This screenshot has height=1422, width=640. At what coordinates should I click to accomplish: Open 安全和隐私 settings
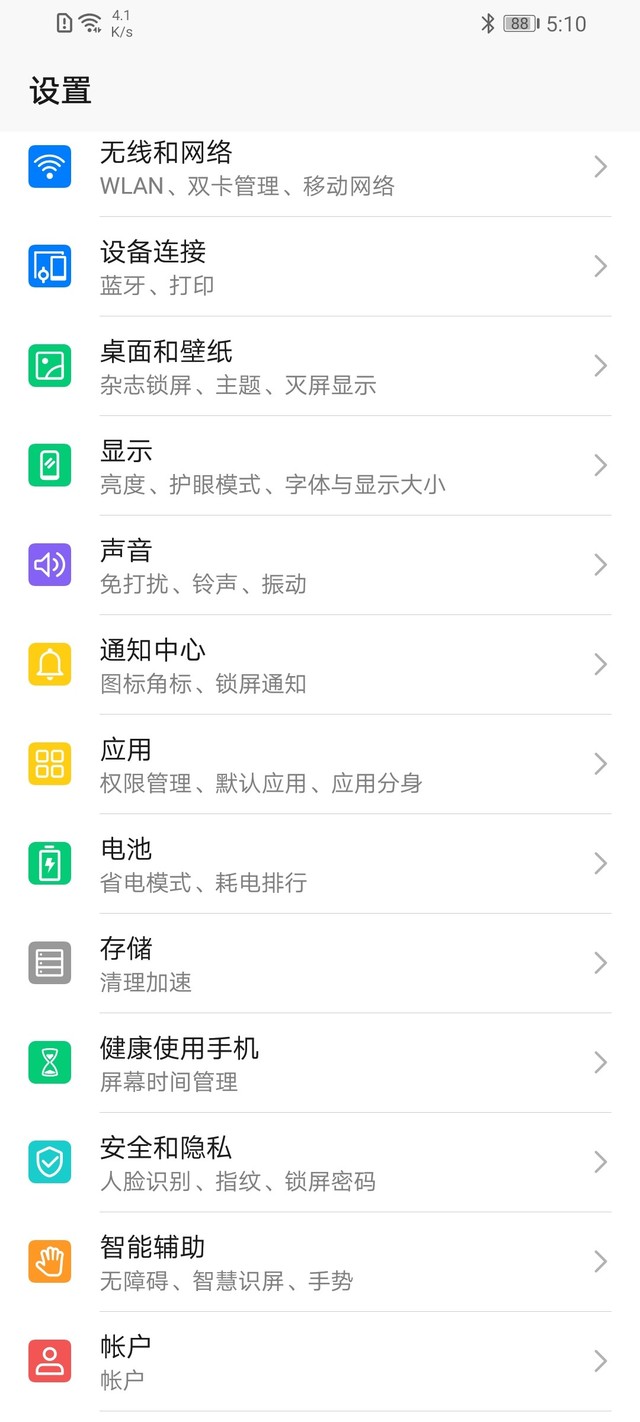click(x=320, y=1163)
